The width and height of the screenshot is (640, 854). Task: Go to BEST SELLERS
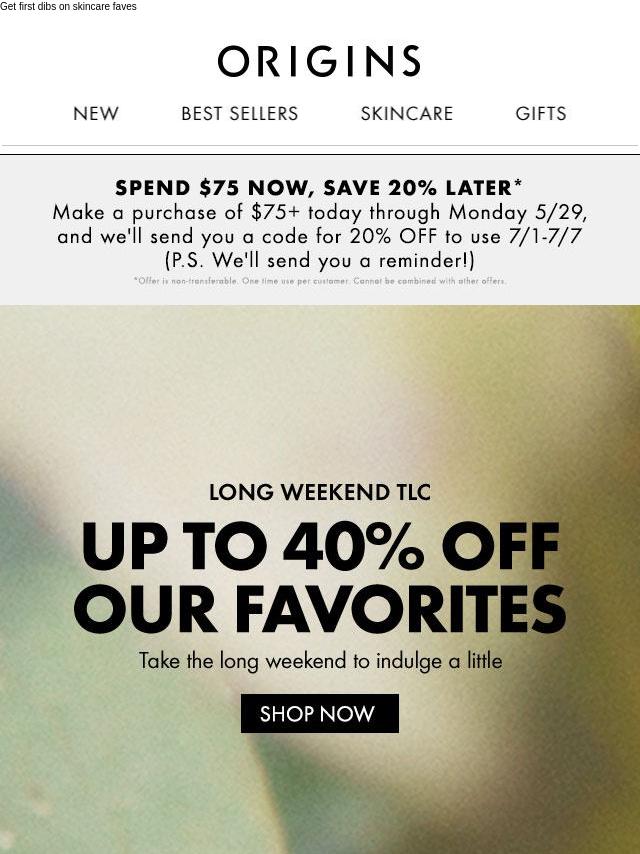pos(239,114)
